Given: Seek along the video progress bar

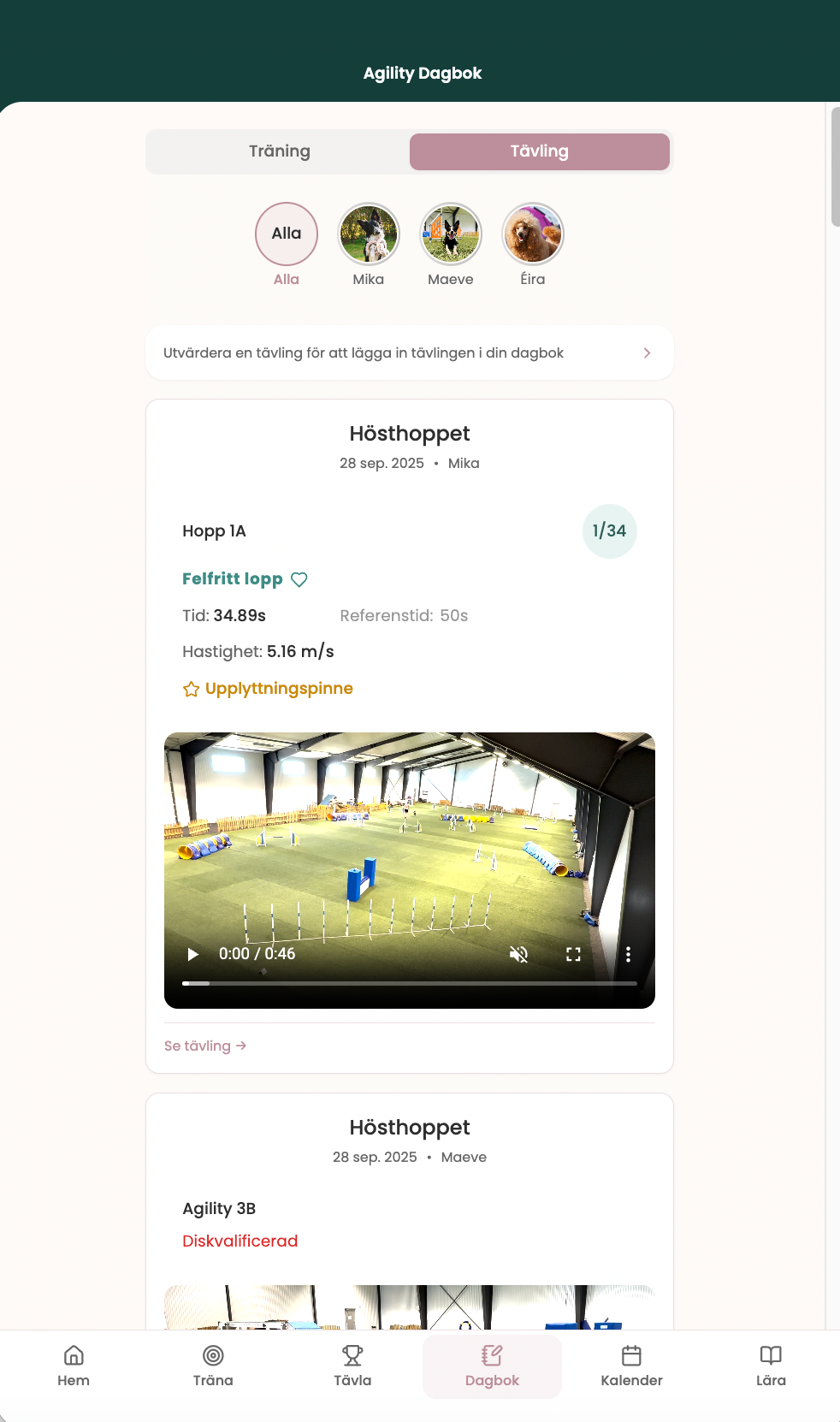Looking at the screenshot, I should [409, 983].
